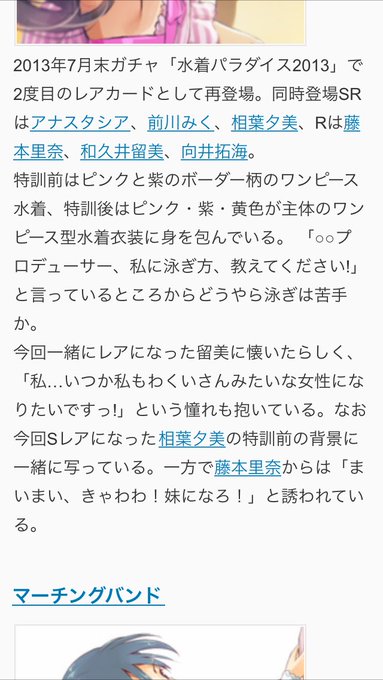Tap 相葉夕美 link after 今回Sレアになった
The height and width of the screenshot is (680, 383).
[x=192, y=439]
